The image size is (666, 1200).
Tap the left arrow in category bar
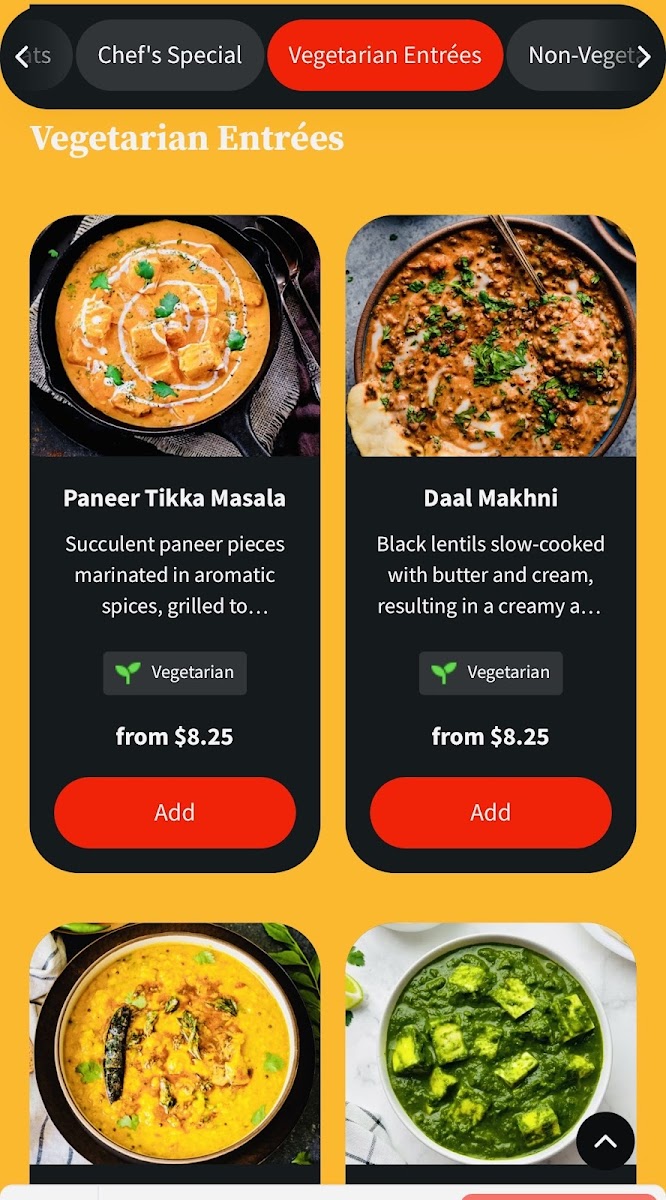tap(22, 57)
